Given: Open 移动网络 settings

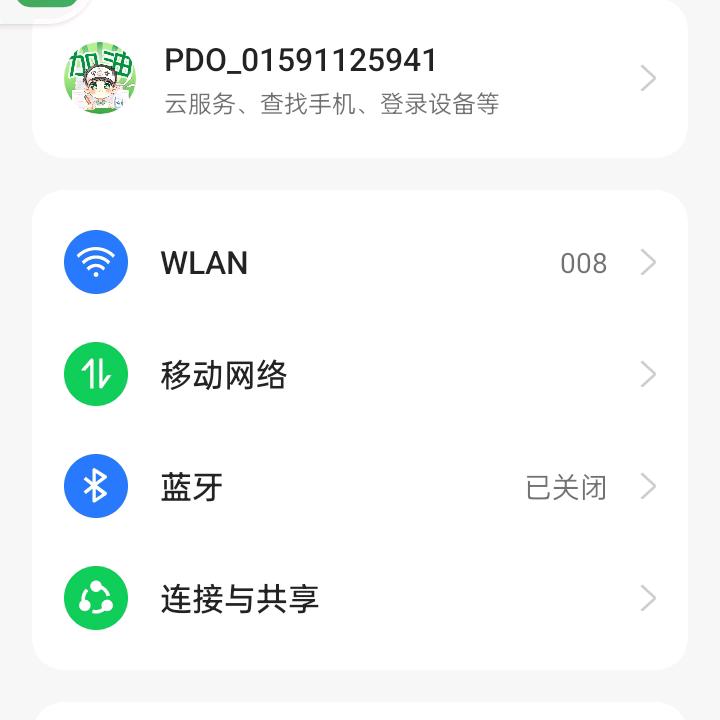Looking at the screenshot, I should click(360, 375).
